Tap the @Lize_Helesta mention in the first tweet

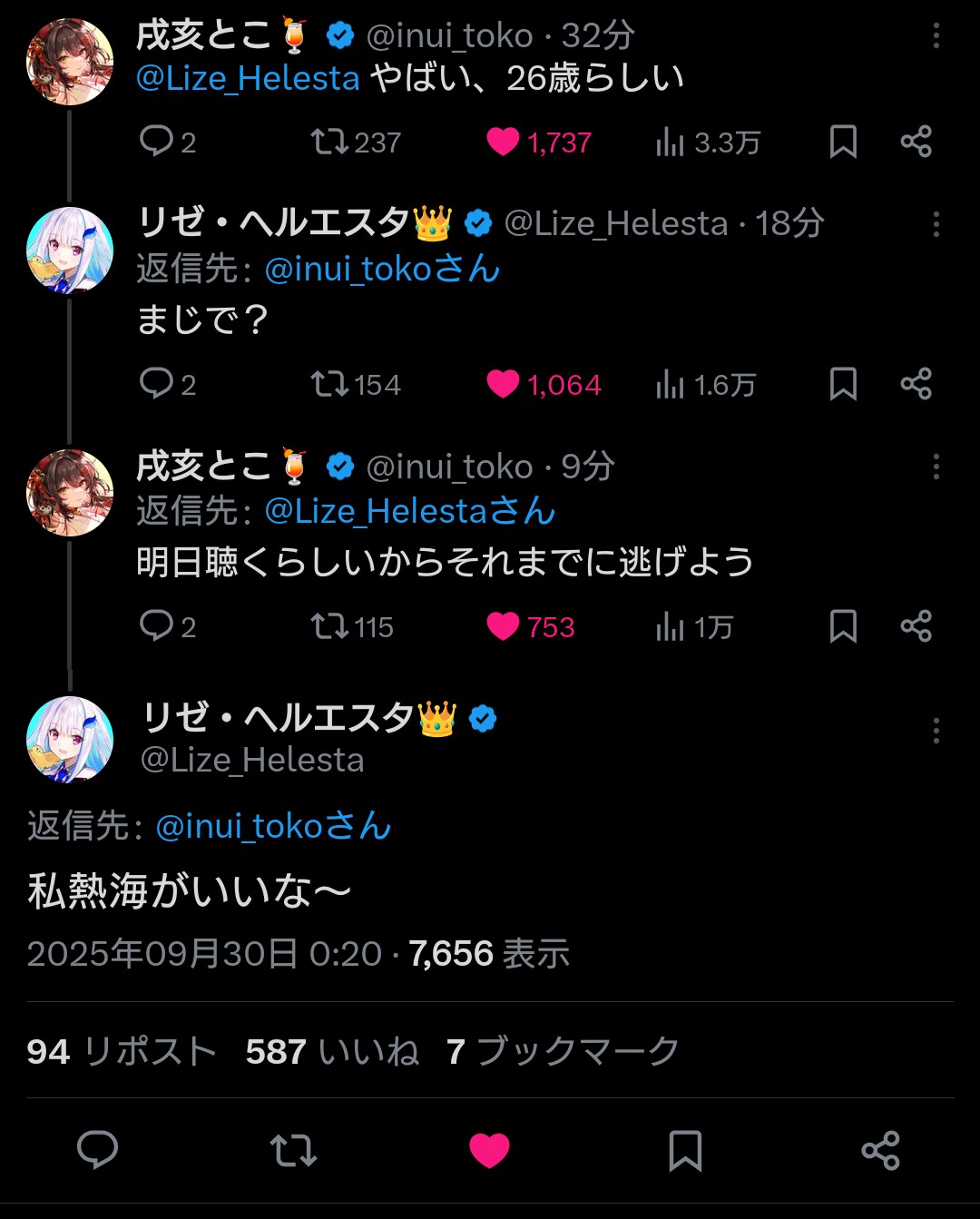(x=248, y=79)
